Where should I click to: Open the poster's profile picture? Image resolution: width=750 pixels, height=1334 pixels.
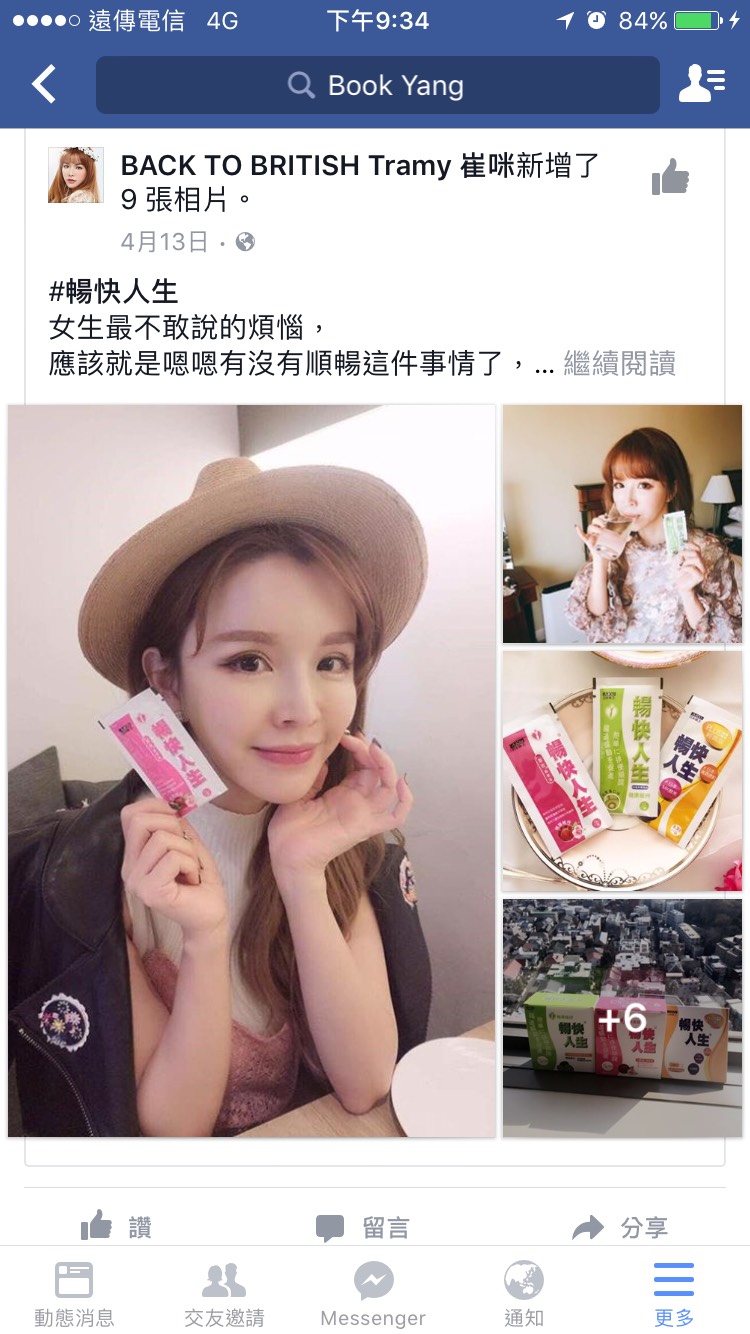(76, 175)
